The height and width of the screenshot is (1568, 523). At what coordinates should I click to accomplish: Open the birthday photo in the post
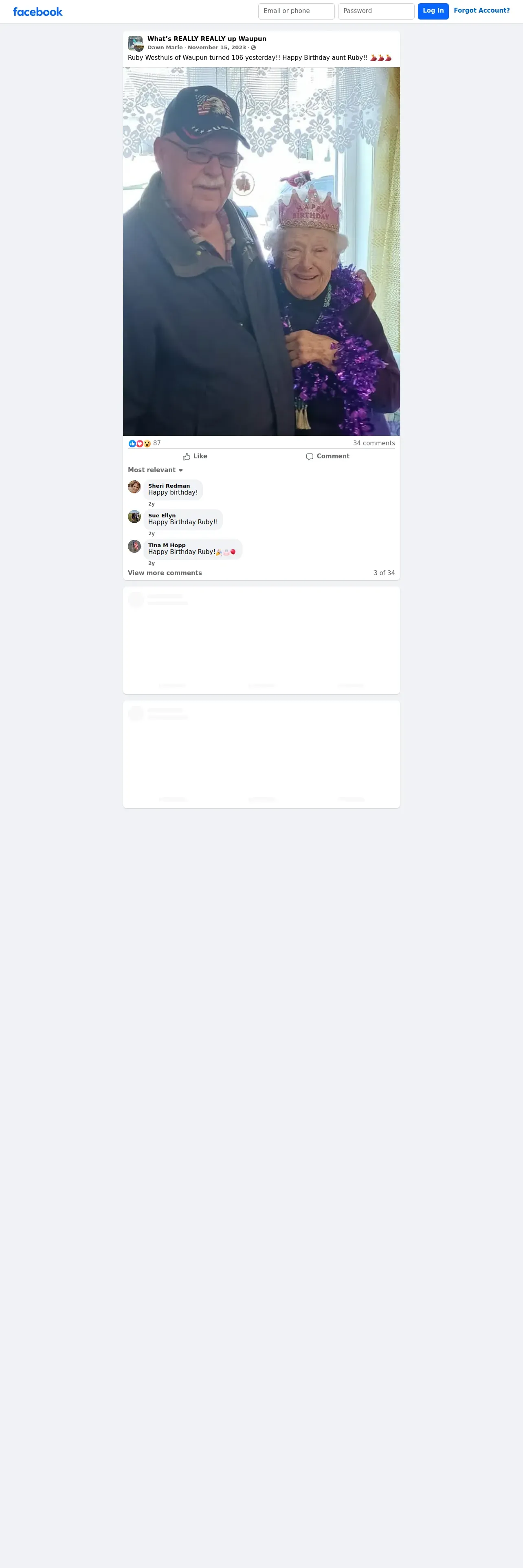(x=261, y=252)
